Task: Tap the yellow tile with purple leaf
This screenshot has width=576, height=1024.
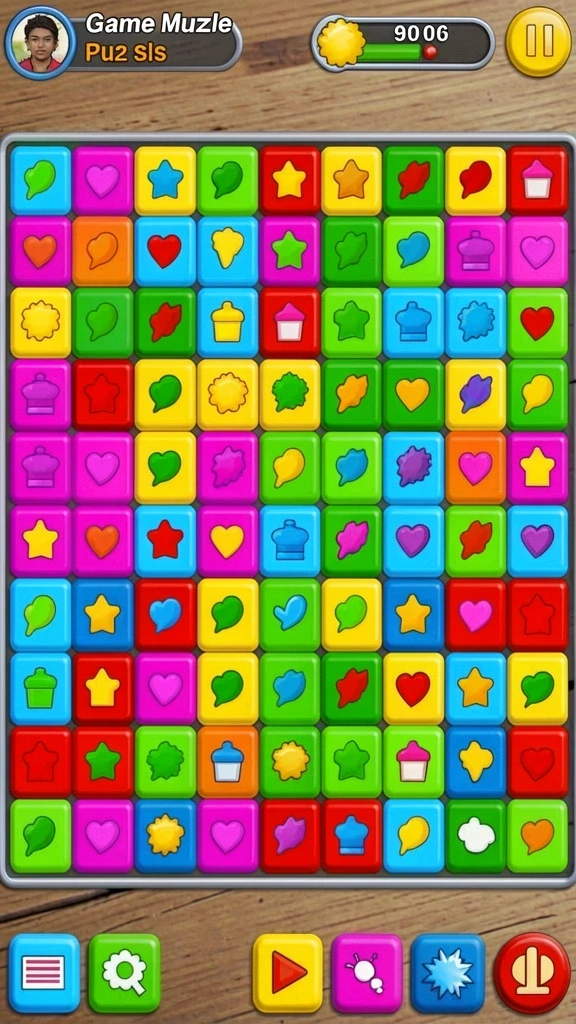Action: click(475, 394)
